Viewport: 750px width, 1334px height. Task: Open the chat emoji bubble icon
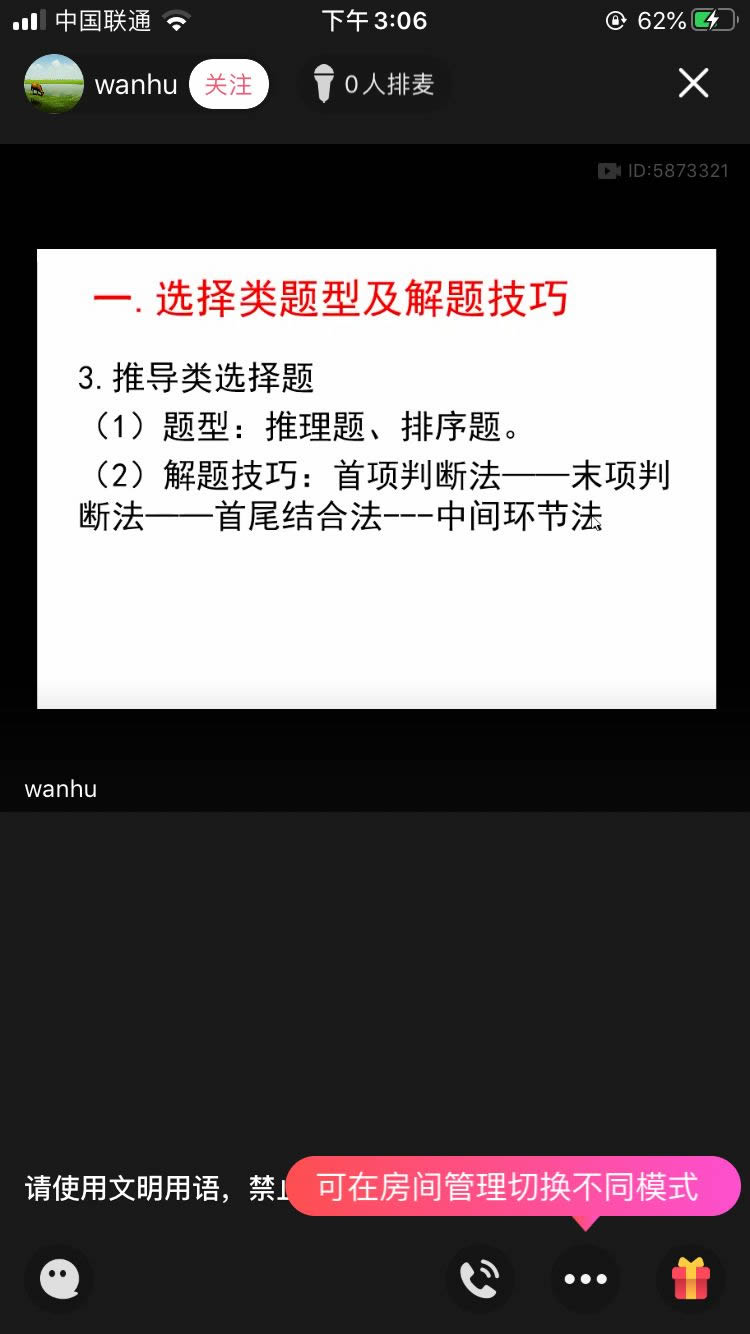(x=59, y=1278)
